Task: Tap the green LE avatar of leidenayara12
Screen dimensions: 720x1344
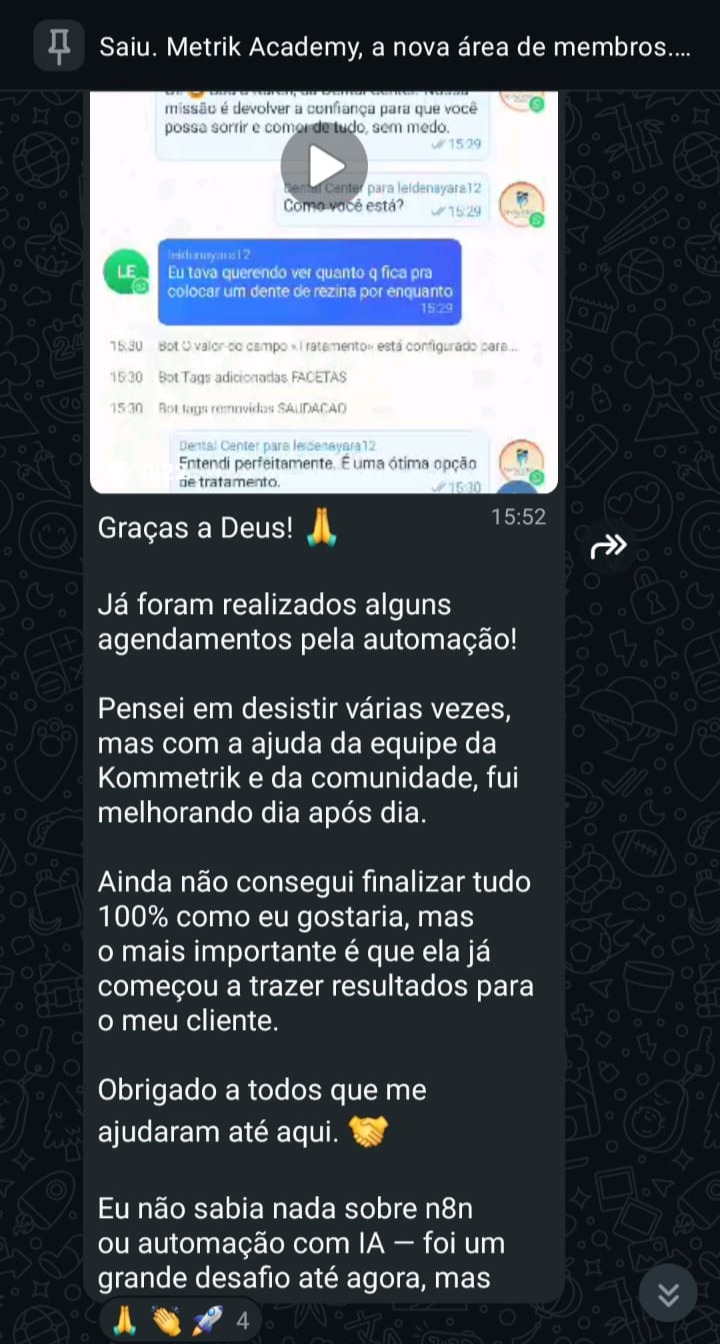Action: [x=125, y=271]
